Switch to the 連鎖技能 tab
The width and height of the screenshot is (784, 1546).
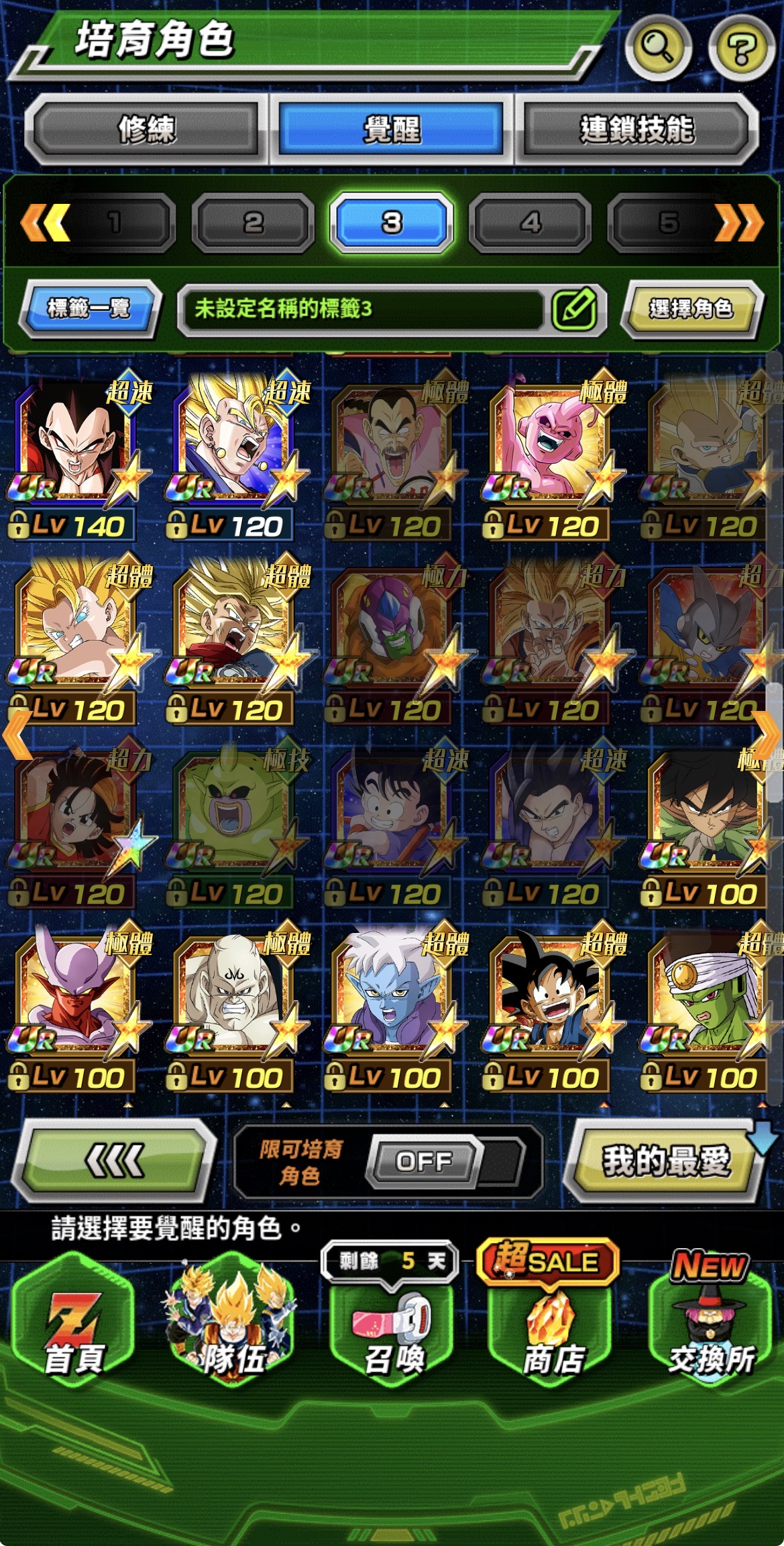[x=636, y=129]
